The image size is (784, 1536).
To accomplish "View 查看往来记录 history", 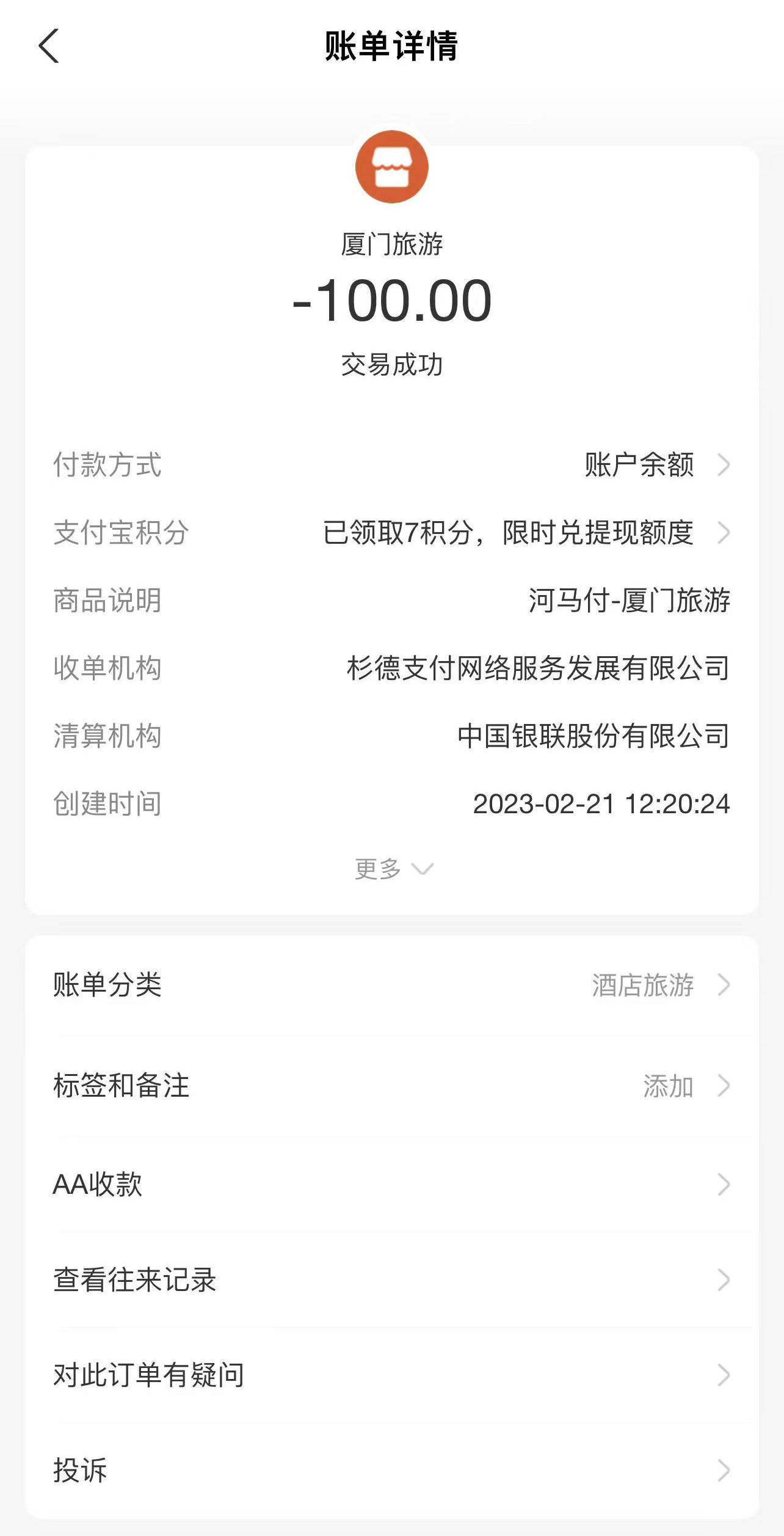I will pos(392,1279).
